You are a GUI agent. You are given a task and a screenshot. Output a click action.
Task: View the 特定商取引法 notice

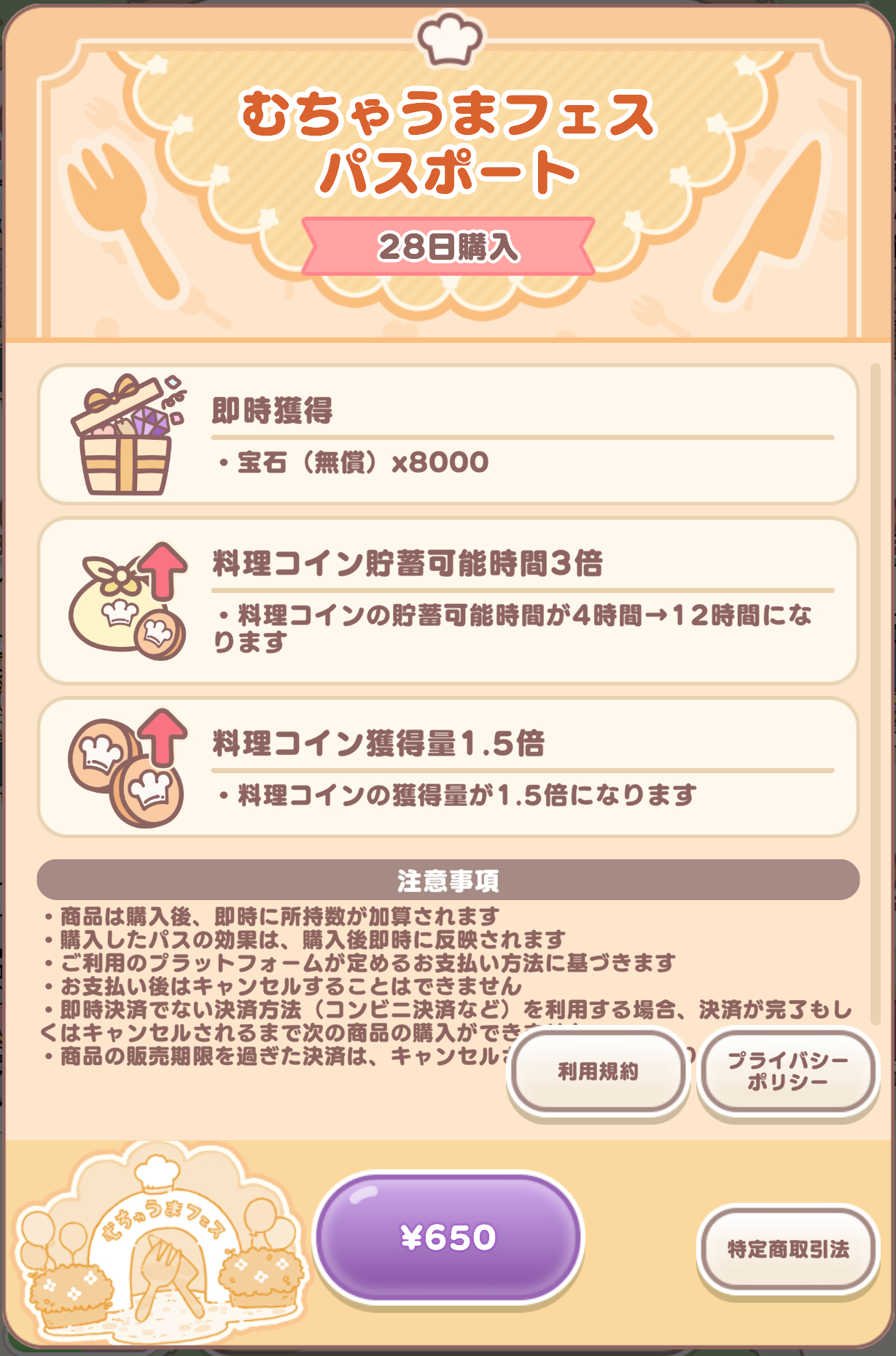[787, 1250]
